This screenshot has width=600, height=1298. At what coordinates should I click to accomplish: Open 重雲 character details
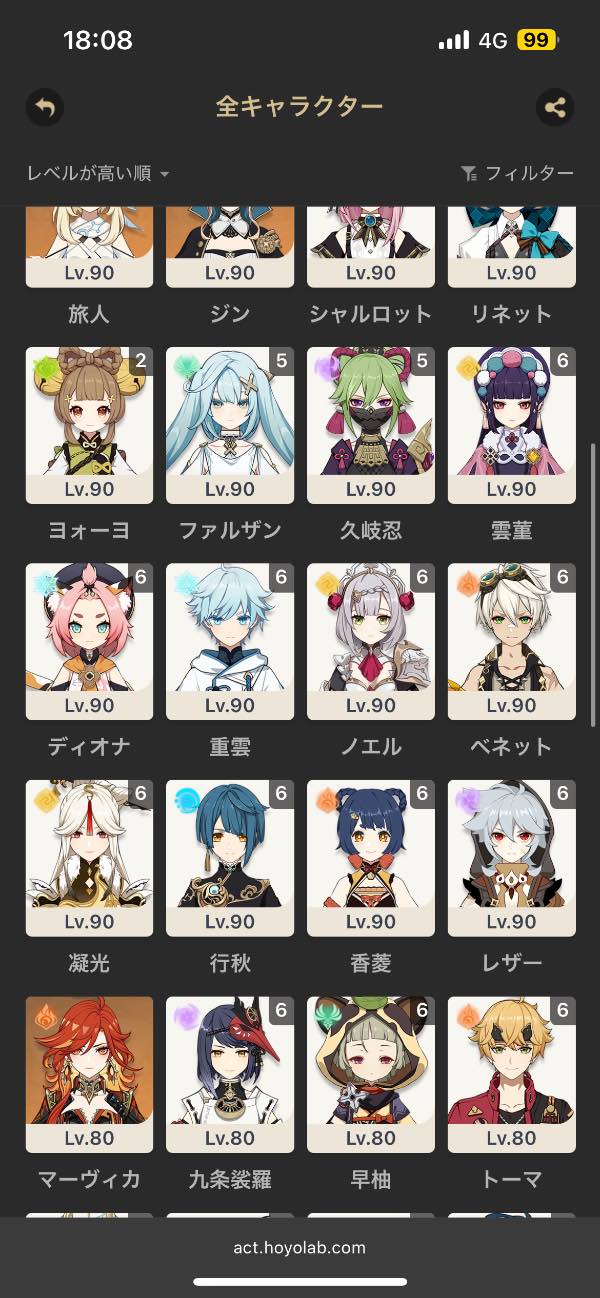(230, 641)
